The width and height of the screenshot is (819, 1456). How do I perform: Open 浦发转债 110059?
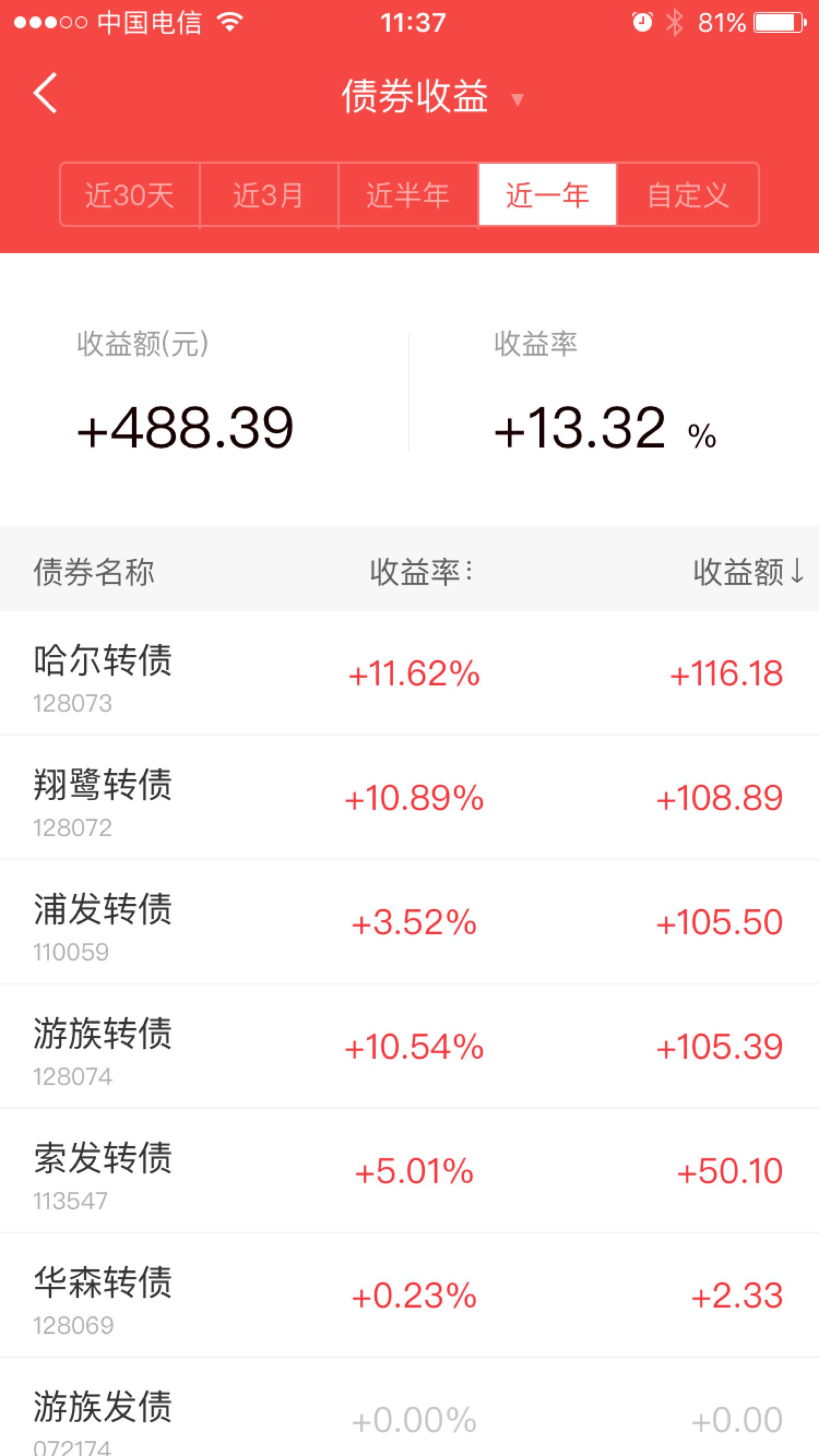click(410, 922)
